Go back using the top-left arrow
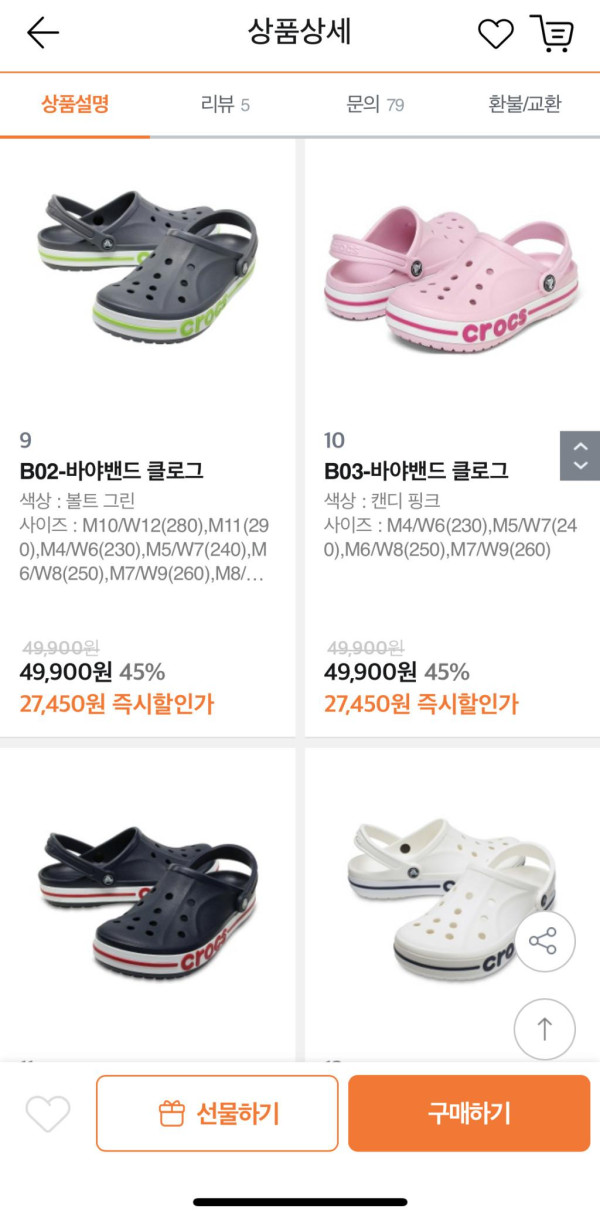600x1219 pixels. [x=43, y=33]
